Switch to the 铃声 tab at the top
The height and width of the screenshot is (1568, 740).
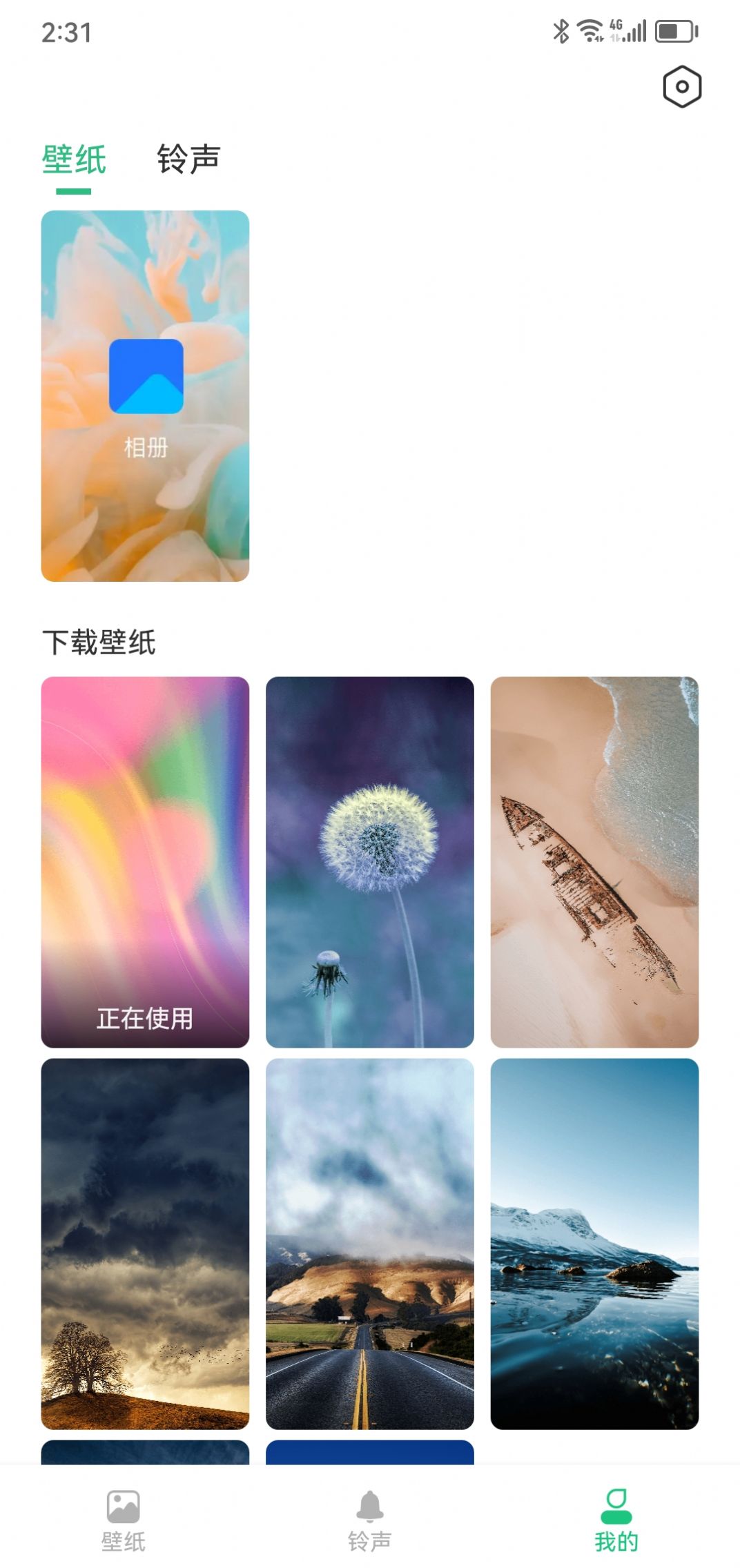tap(188, 159)
